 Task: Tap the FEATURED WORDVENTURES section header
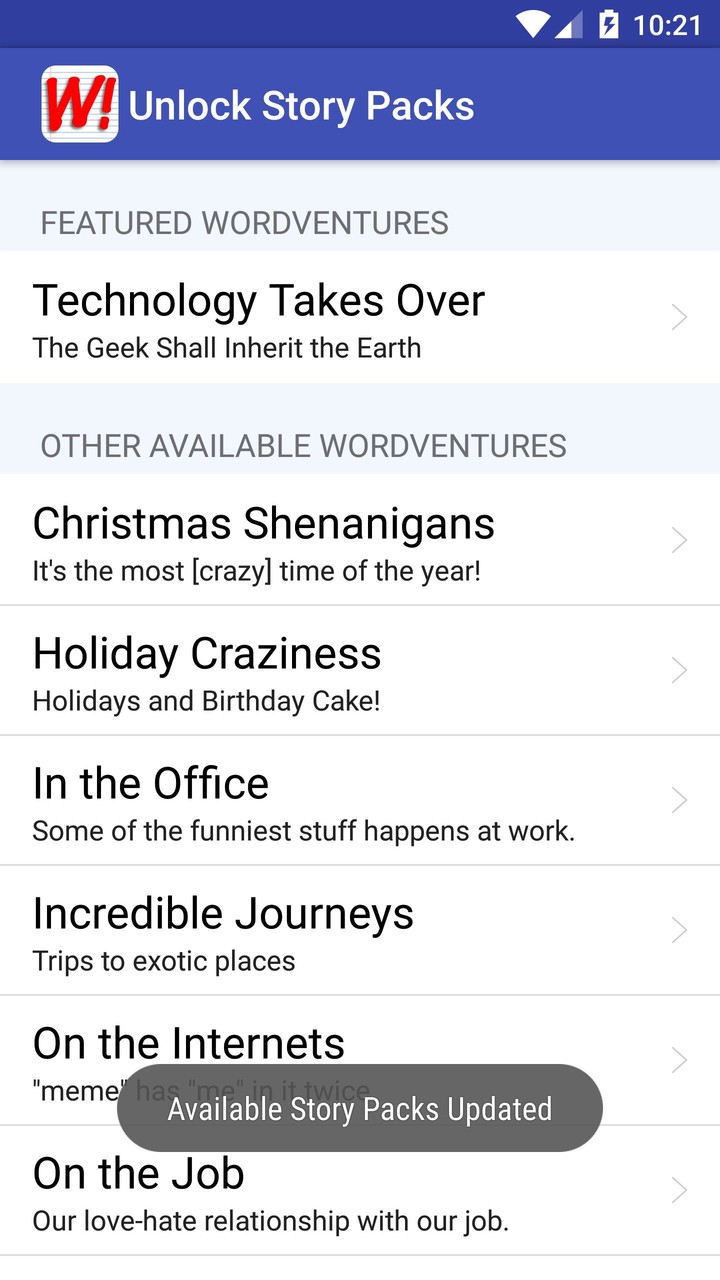(x=244, y=222)
